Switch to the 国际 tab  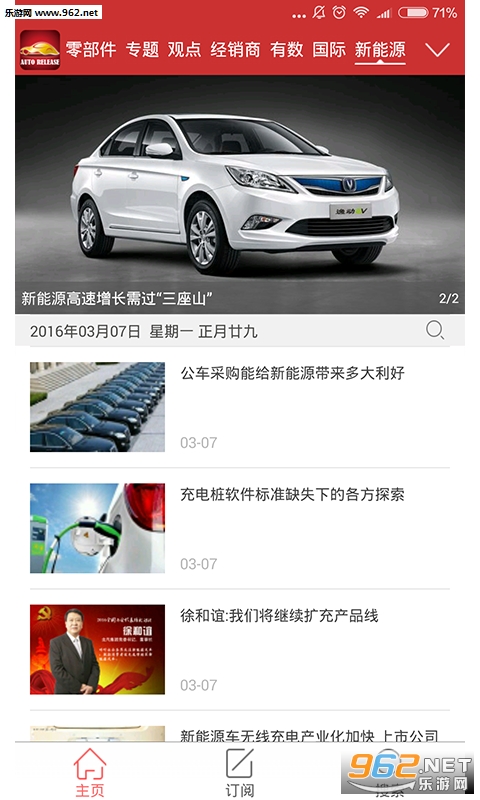pyautogui.click(x=329, y=50)
